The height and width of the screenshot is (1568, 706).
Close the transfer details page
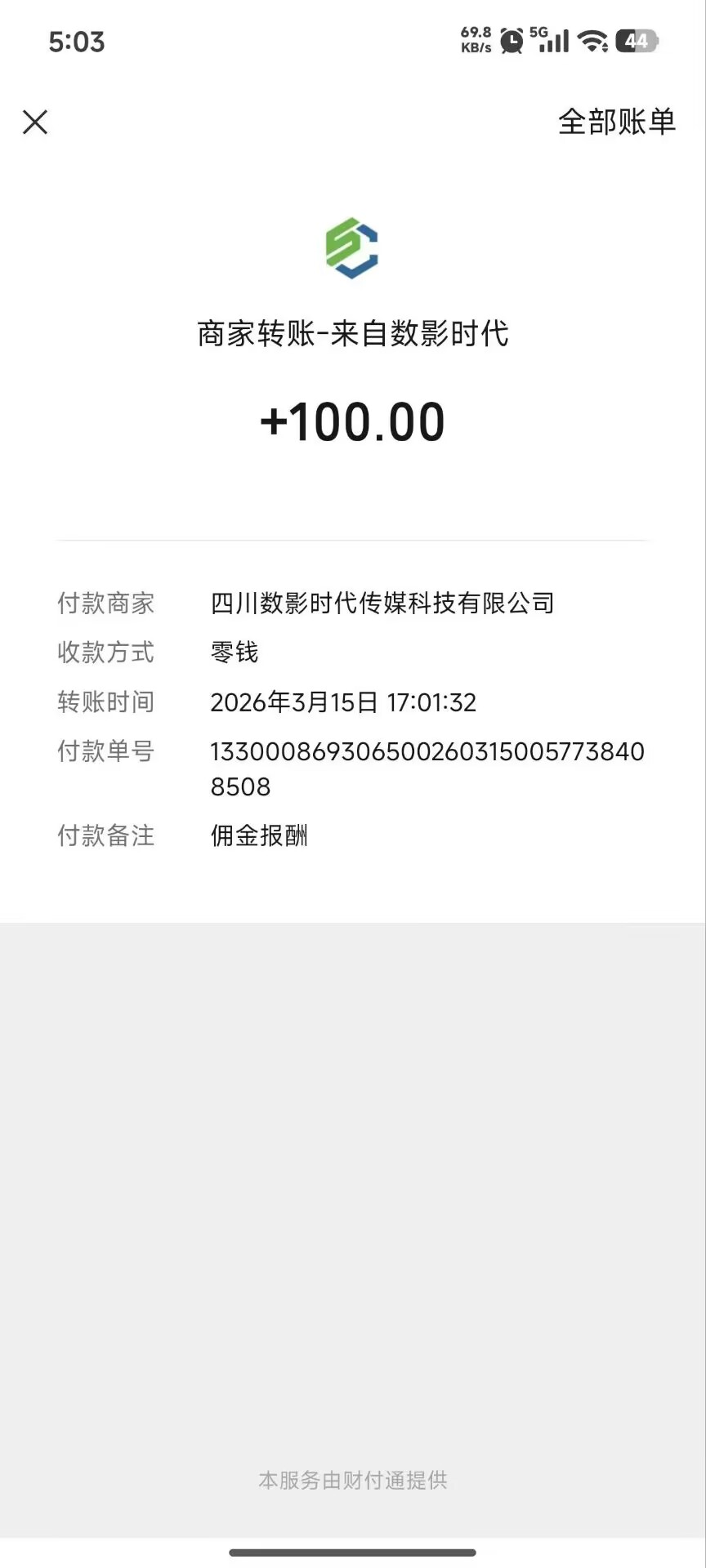35,122
